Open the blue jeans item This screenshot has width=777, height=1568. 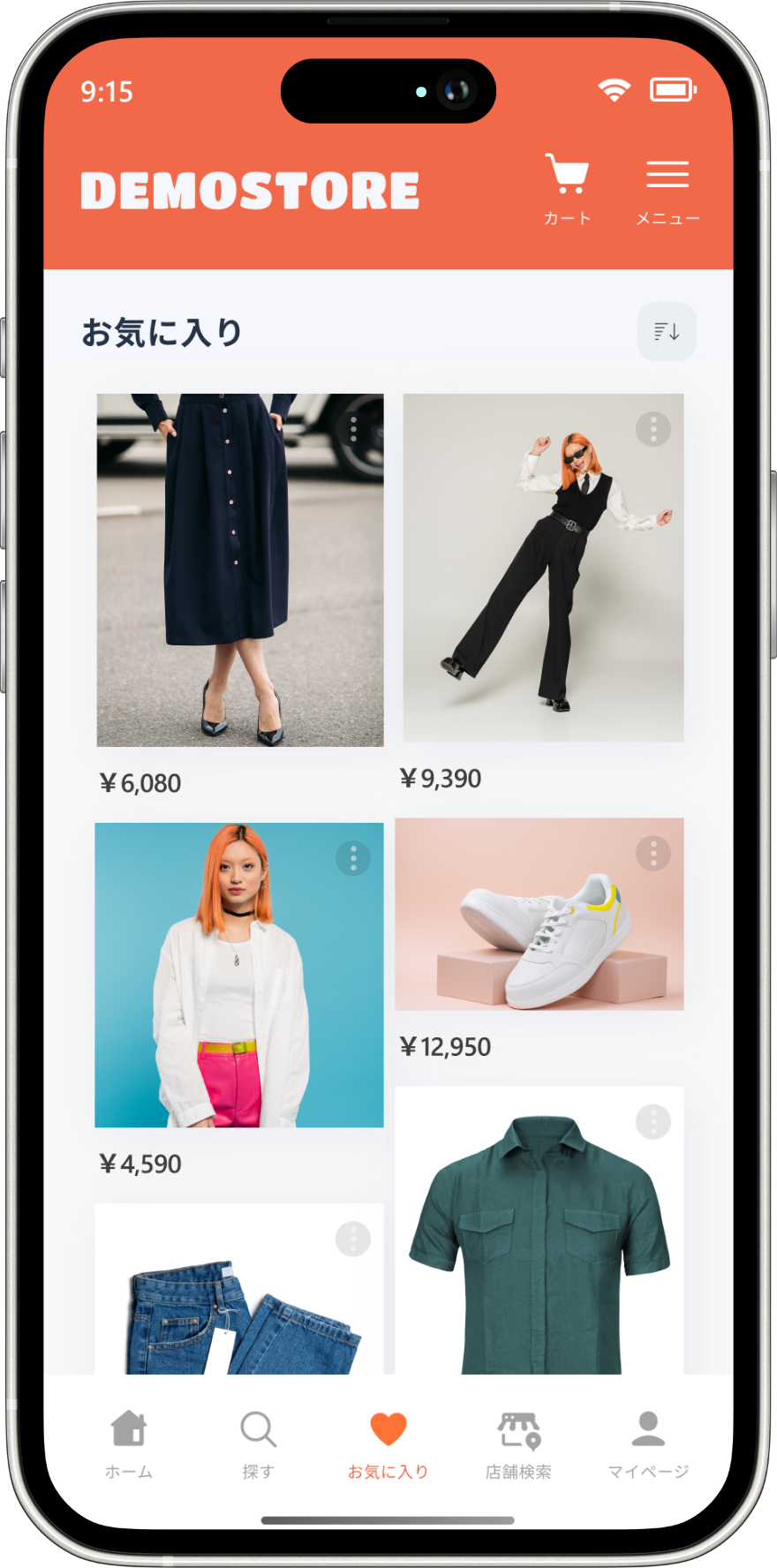pyautogui.click(x=239, y=1288)
